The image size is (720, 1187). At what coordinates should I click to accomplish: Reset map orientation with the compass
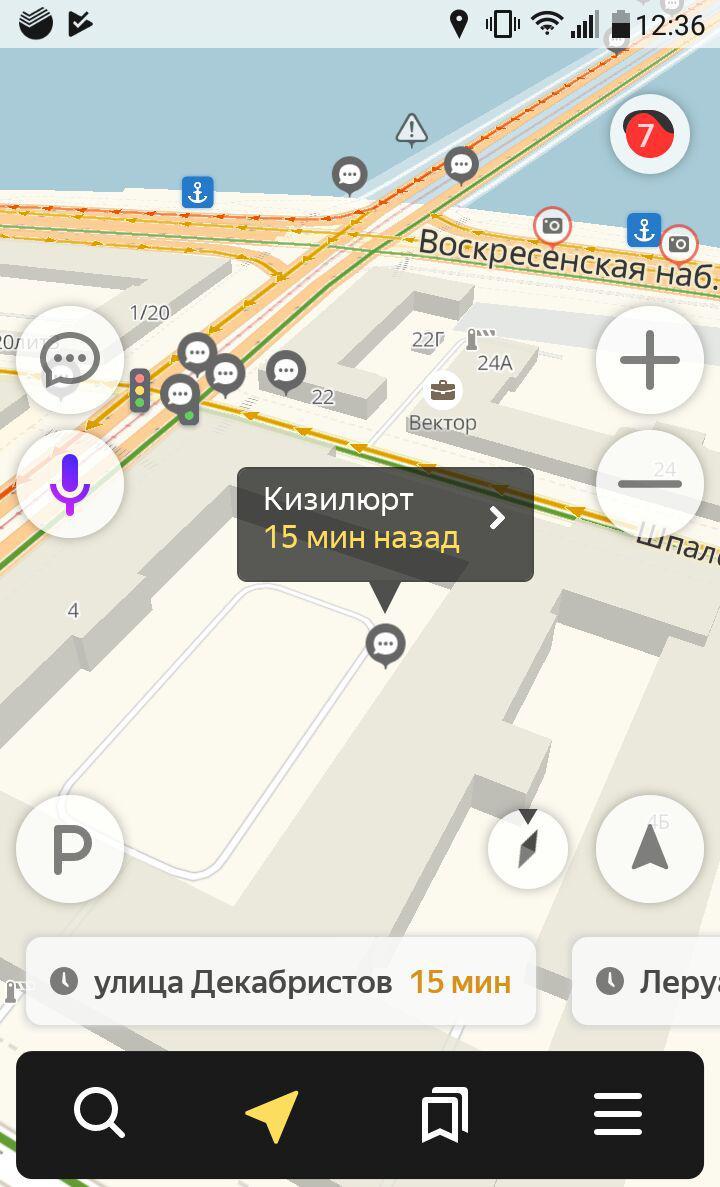pyautogui.click(x=528, y=849)
